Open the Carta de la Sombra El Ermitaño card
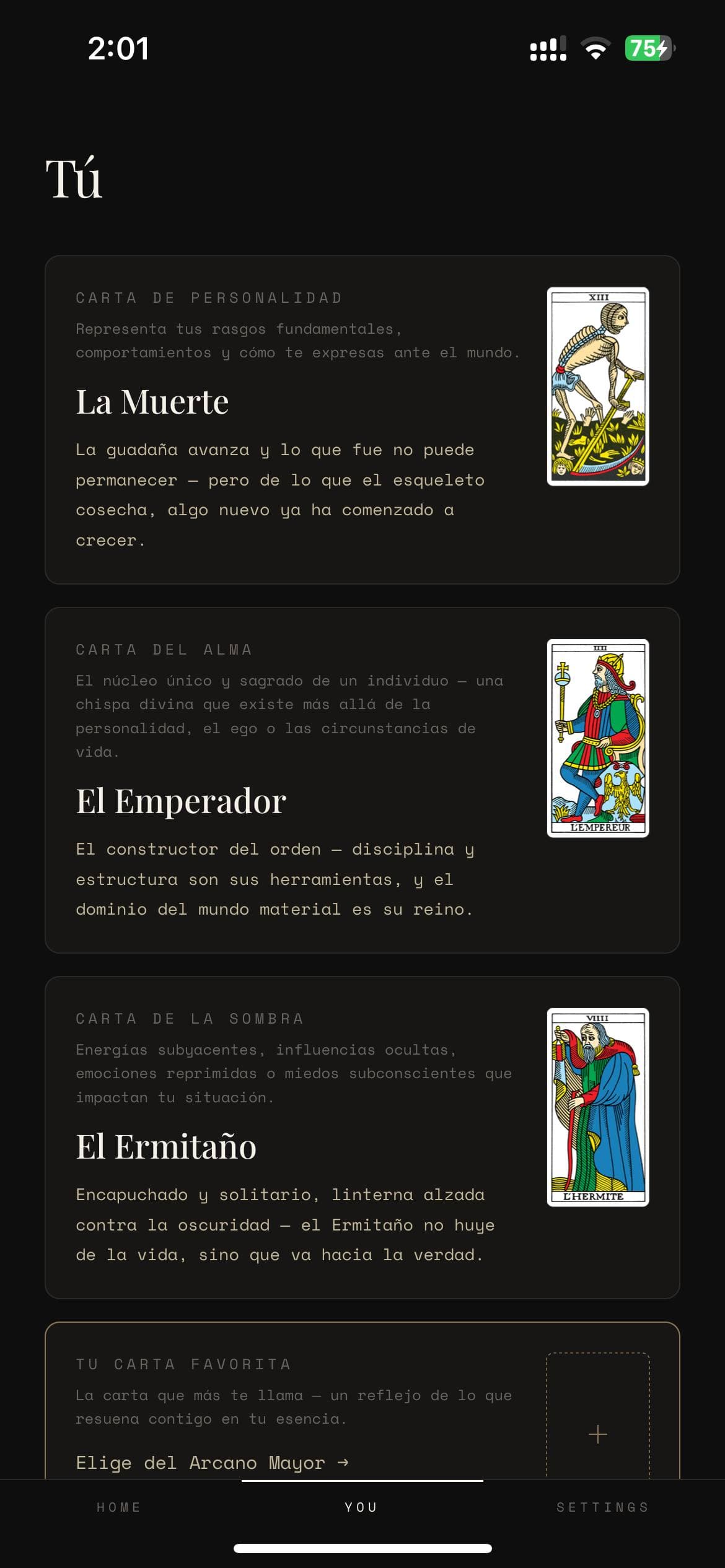The image size is (725, 1568). pos(362,1138)
